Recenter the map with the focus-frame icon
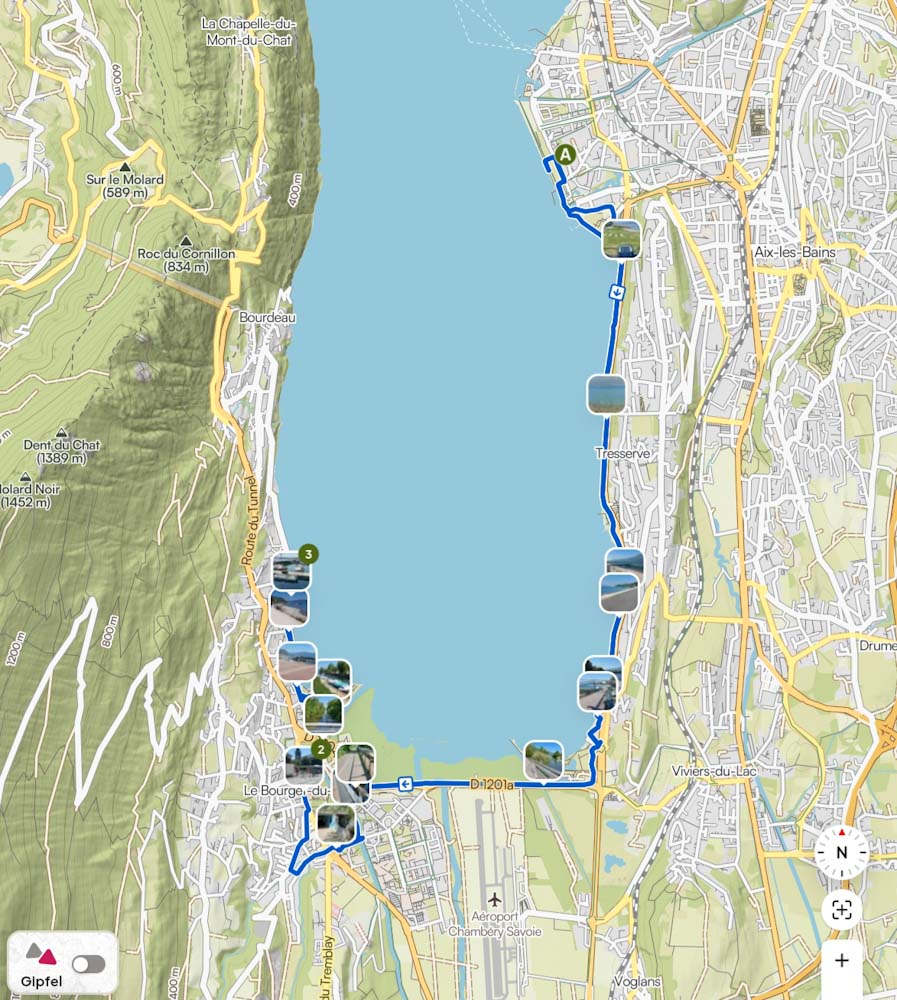This screenshot has height=1000, width=897. pyautogui.click(x=841, y=910)
